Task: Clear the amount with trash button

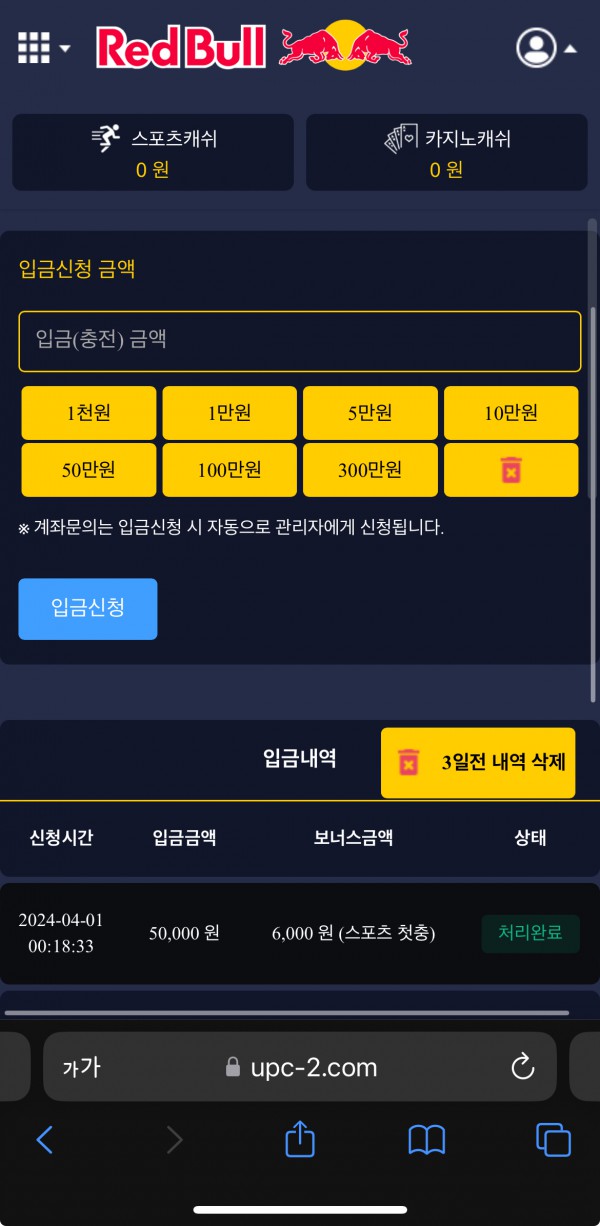Action: click(x=511, y=470)
